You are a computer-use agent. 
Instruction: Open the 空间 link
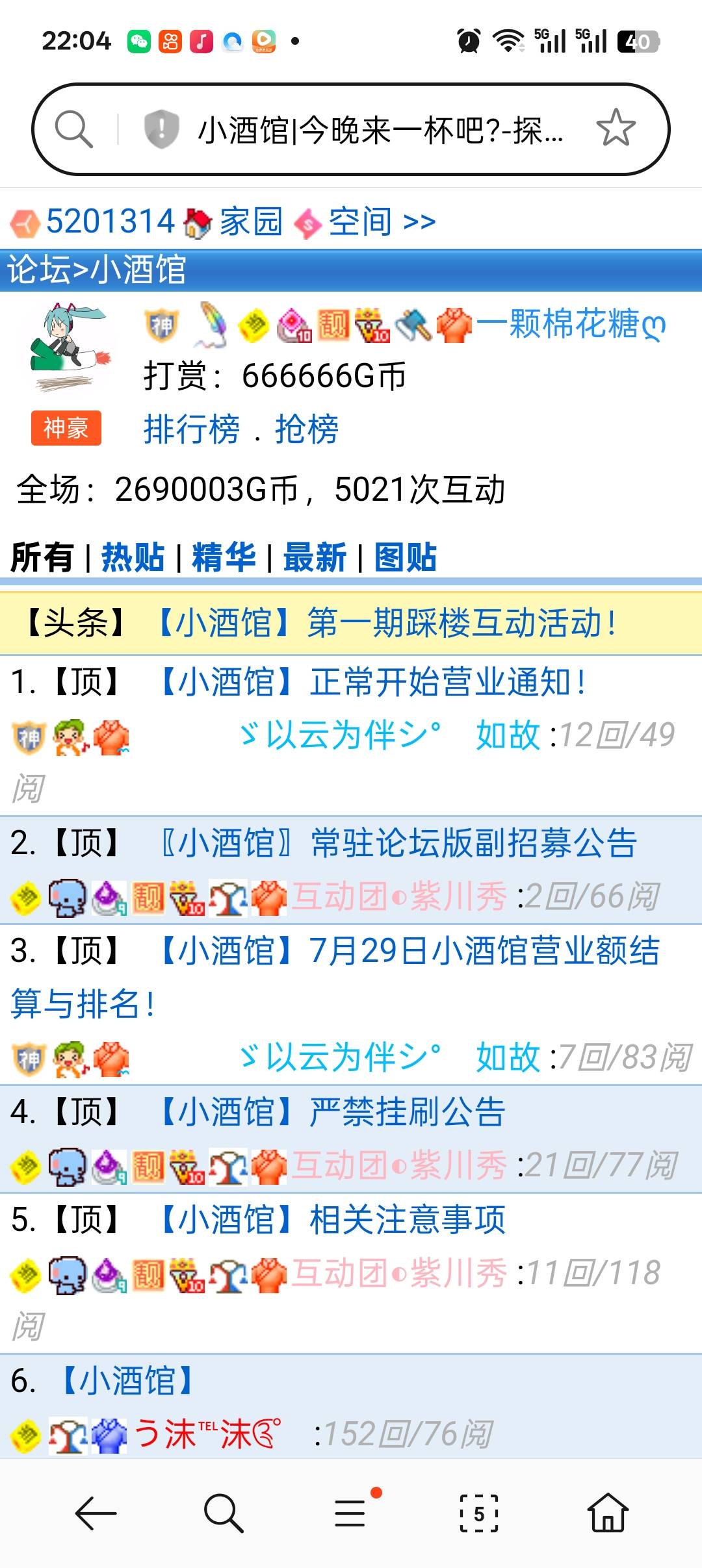coord(359,222)
